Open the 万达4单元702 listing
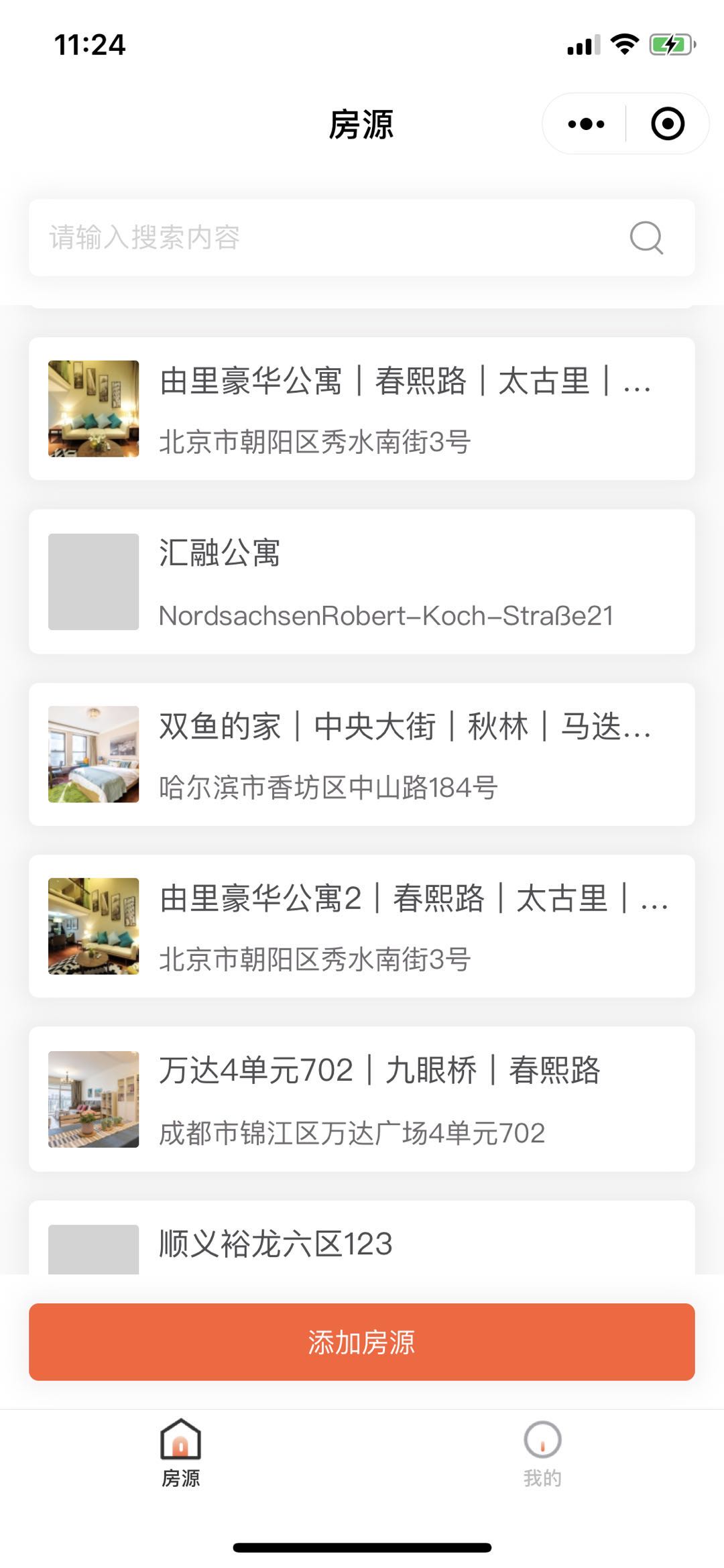Viewport: 724px width, 1568px height. click(x=361, y=1099)
